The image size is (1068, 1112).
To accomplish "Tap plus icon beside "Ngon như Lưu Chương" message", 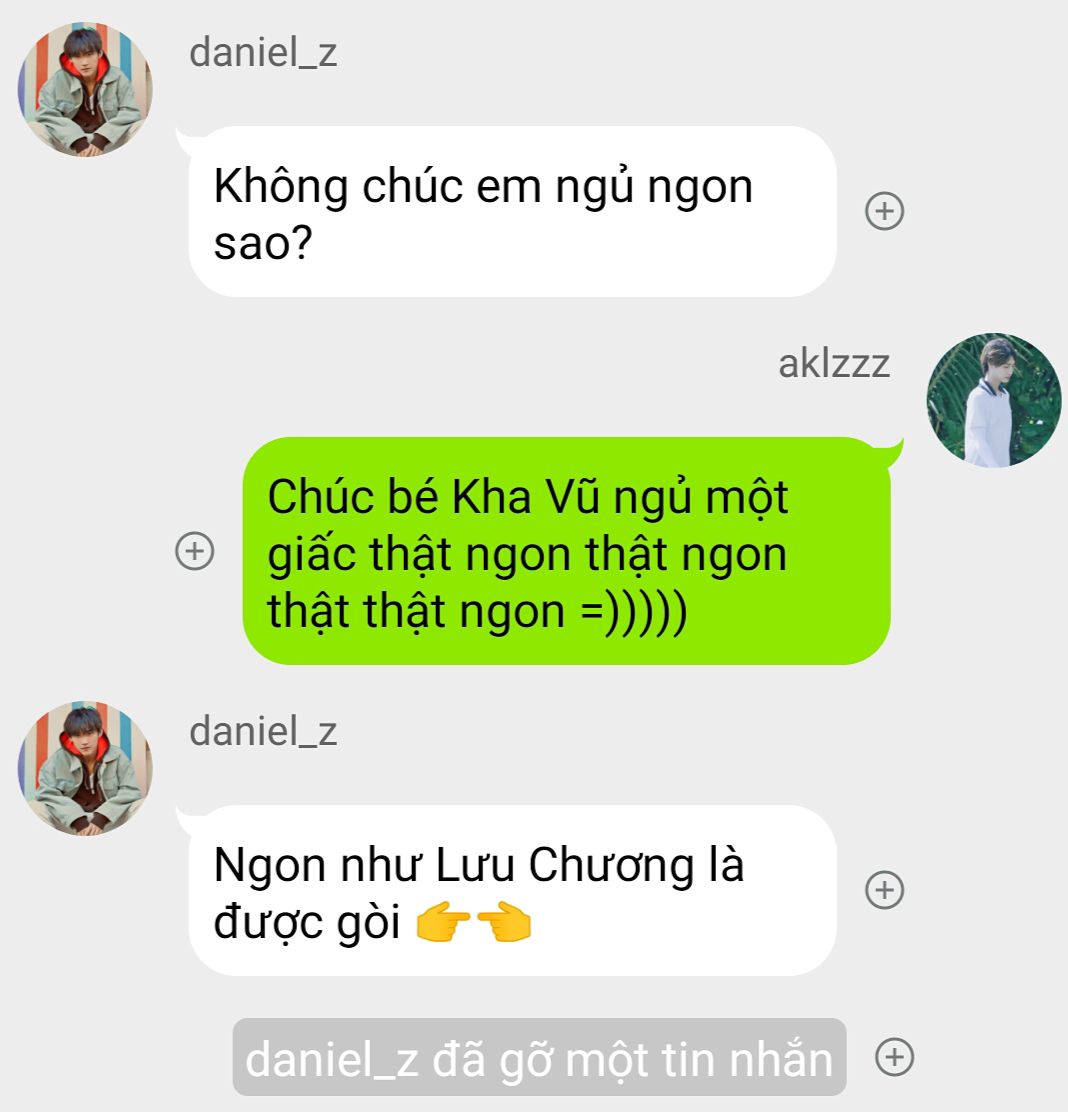I will 884,889.
